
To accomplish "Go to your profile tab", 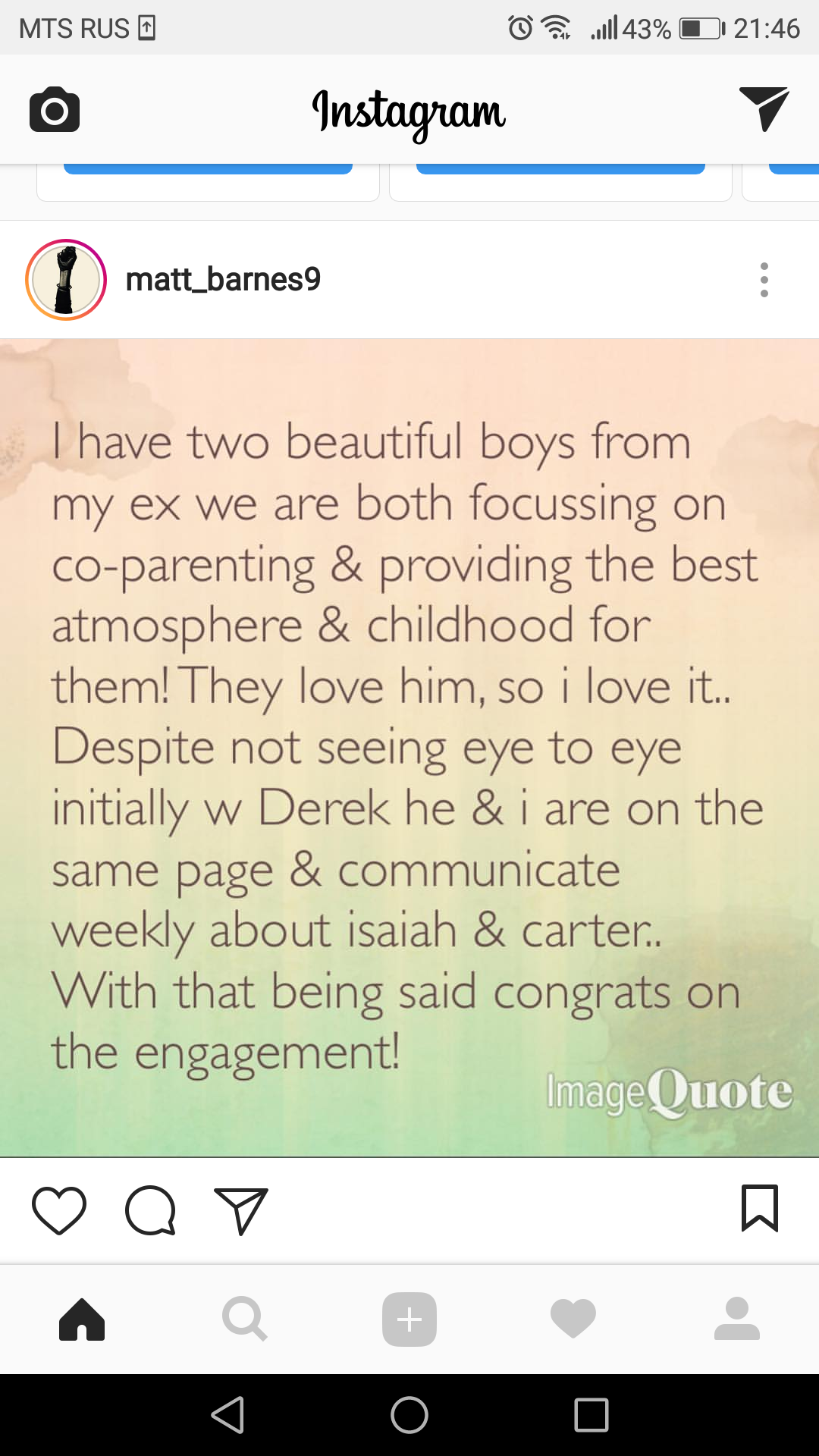I will pyautogui.click(x=736, y=1319).
